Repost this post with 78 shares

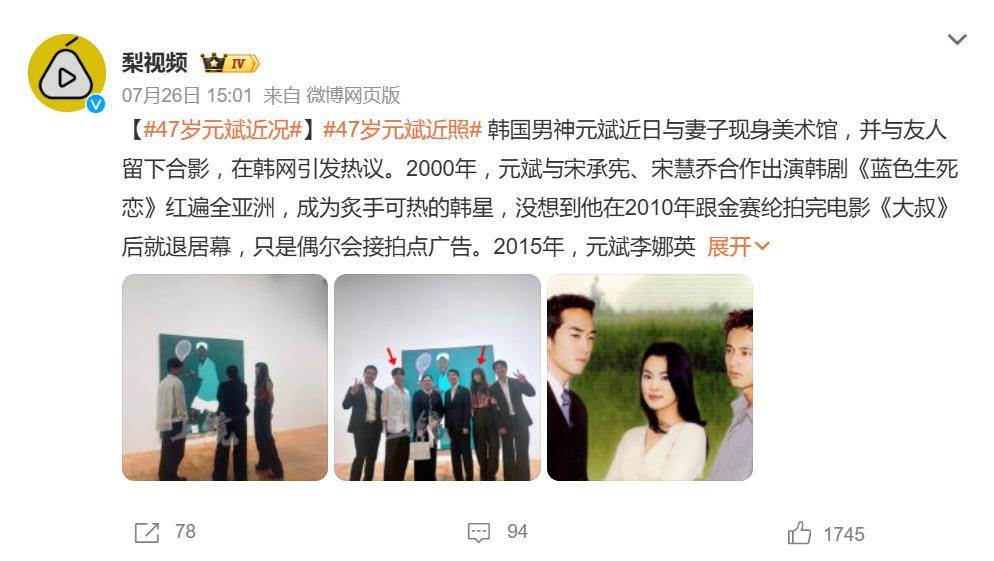[x=165, y=532]
